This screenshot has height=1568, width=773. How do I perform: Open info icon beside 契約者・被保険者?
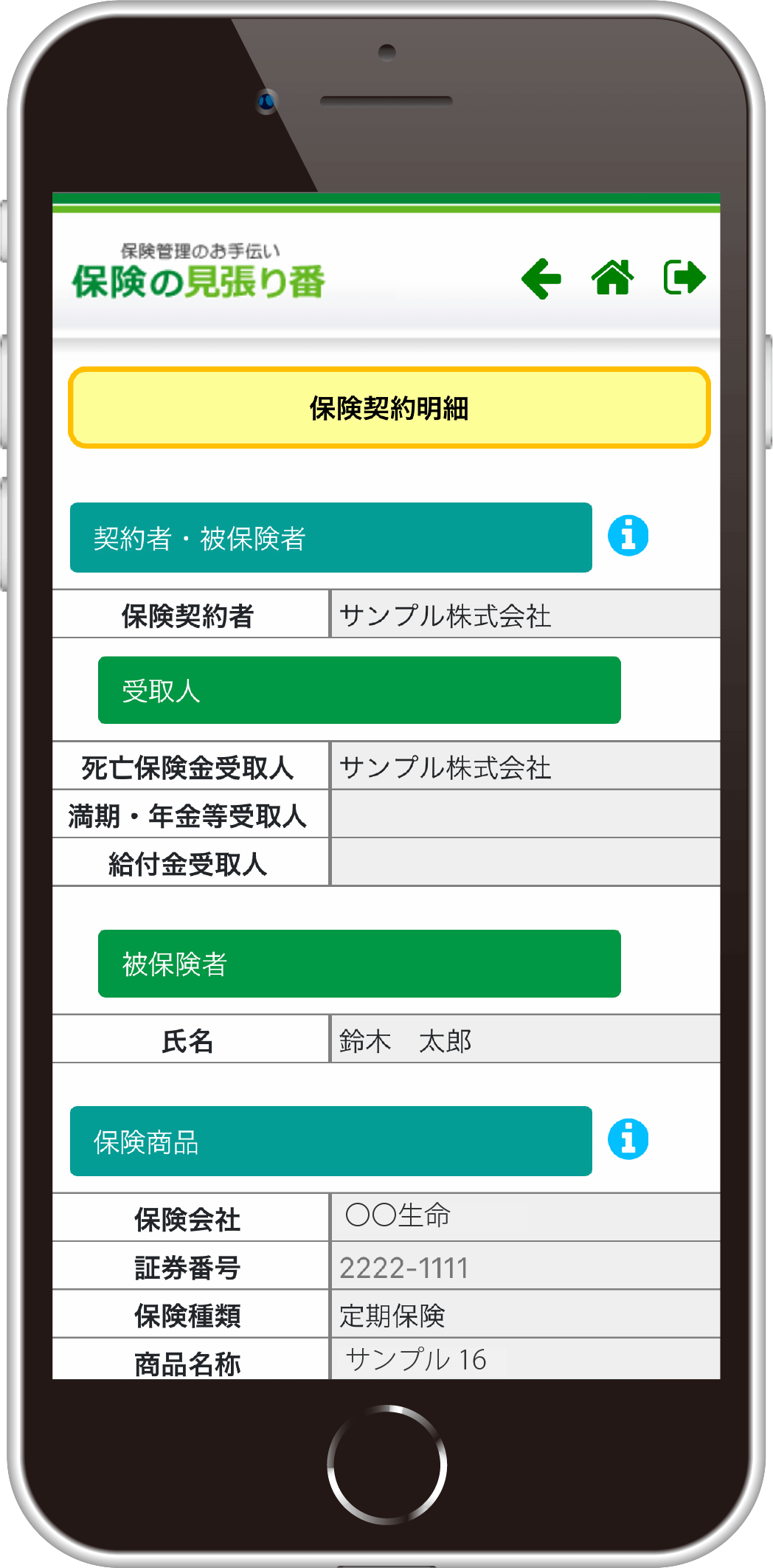point(628,536)
